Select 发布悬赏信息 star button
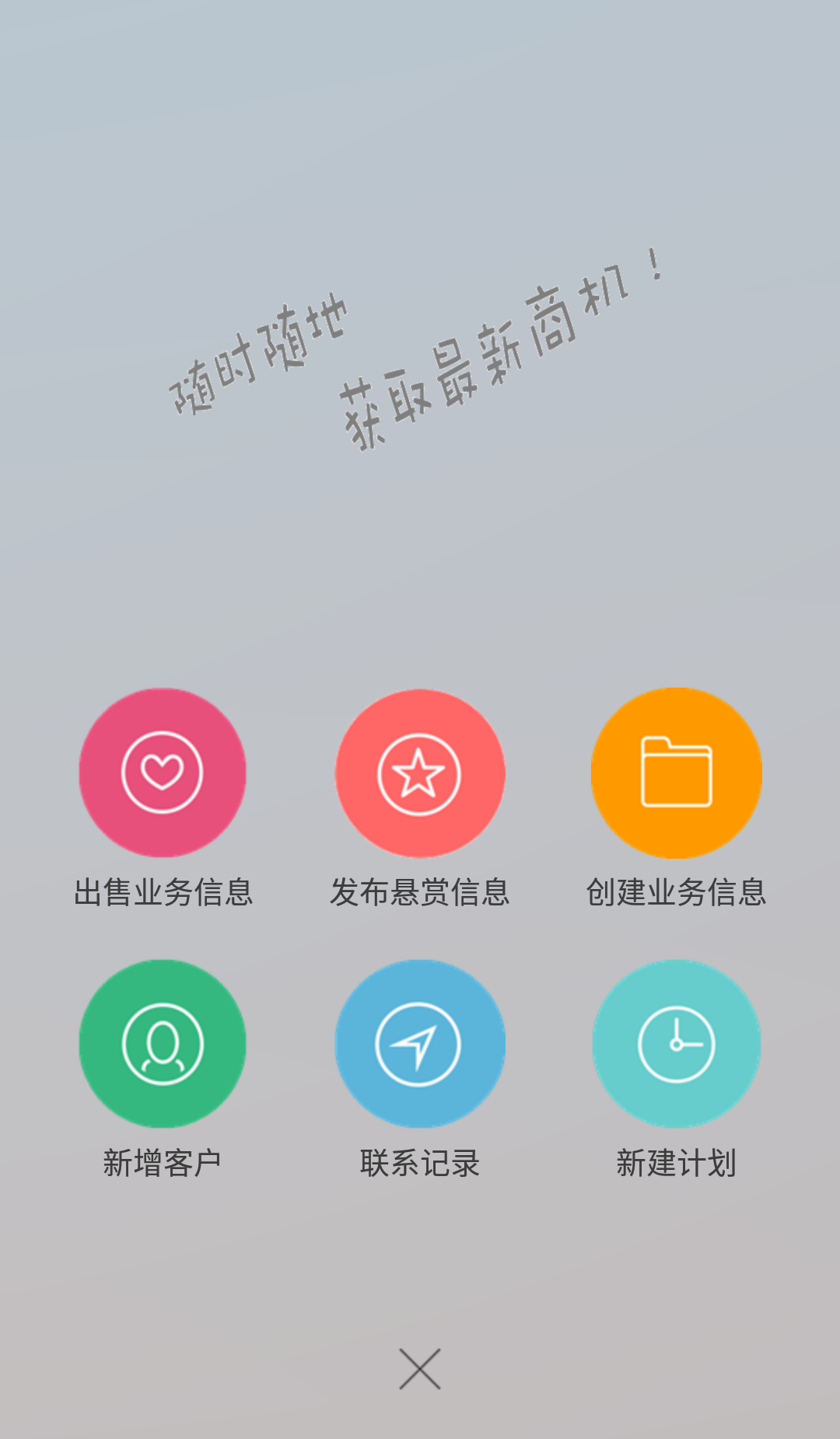The height and width of the screenshot is (1439, 840). pos(419,773)
